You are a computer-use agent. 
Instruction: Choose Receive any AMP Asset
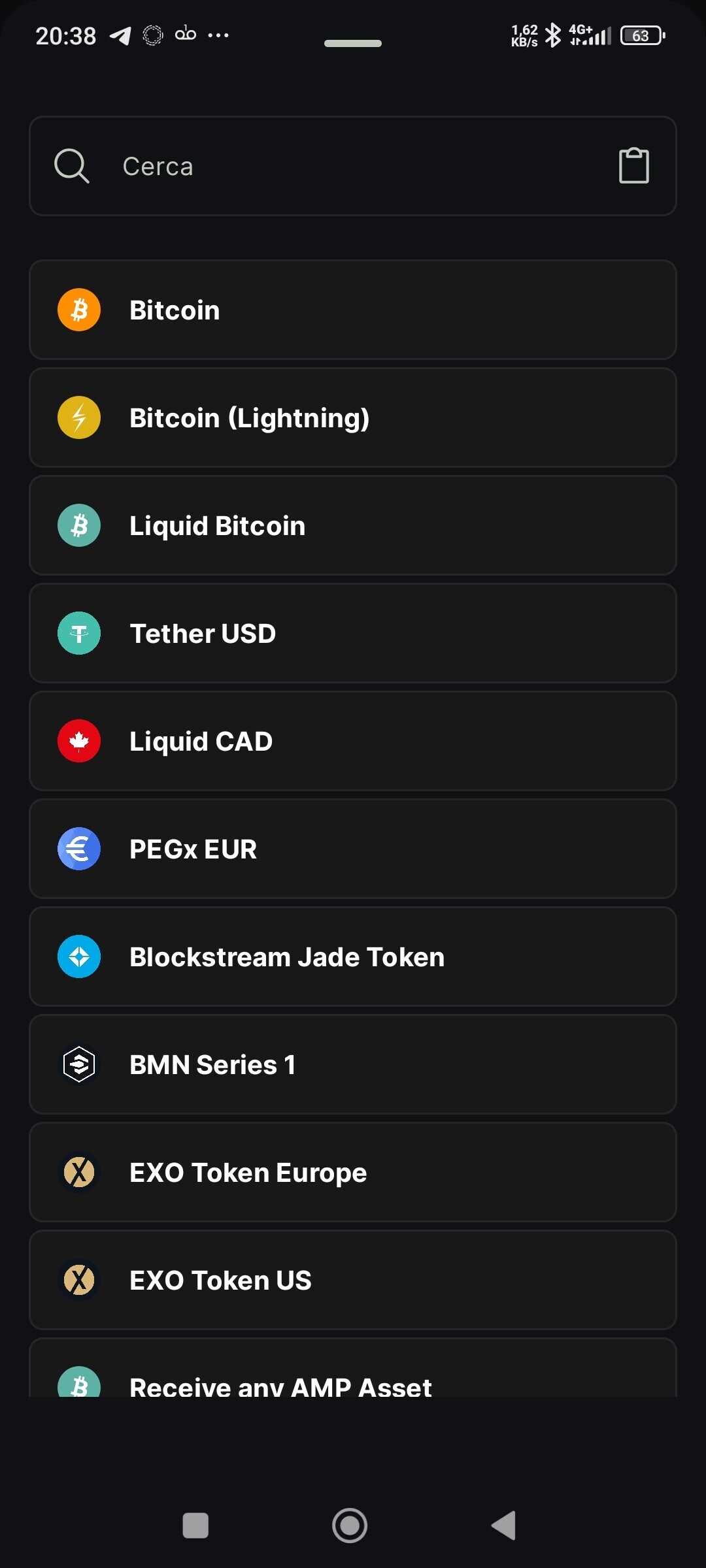[x=353, y=1368]
